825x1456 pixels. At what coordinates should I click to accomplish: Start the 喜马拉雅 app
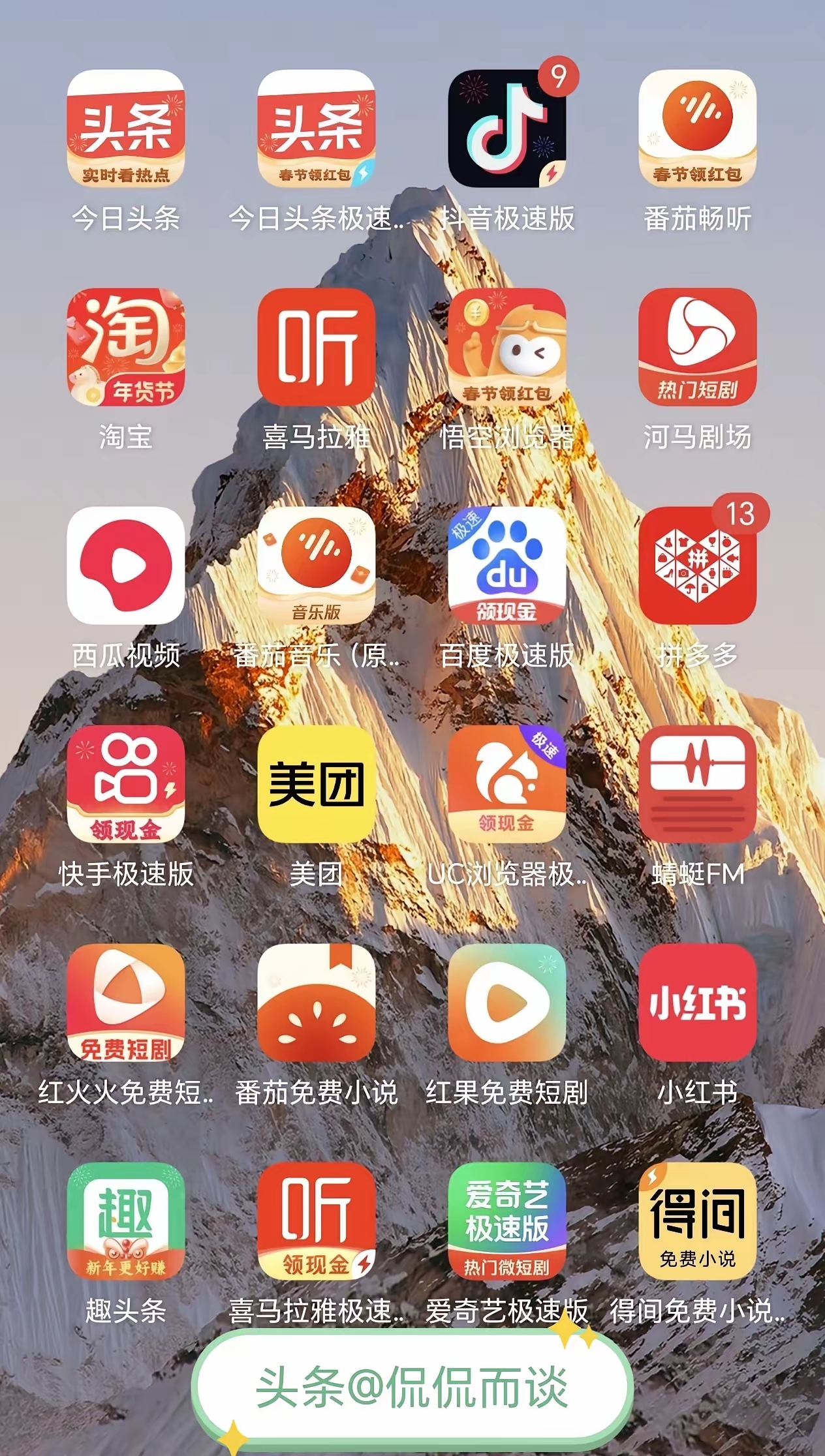317,348
